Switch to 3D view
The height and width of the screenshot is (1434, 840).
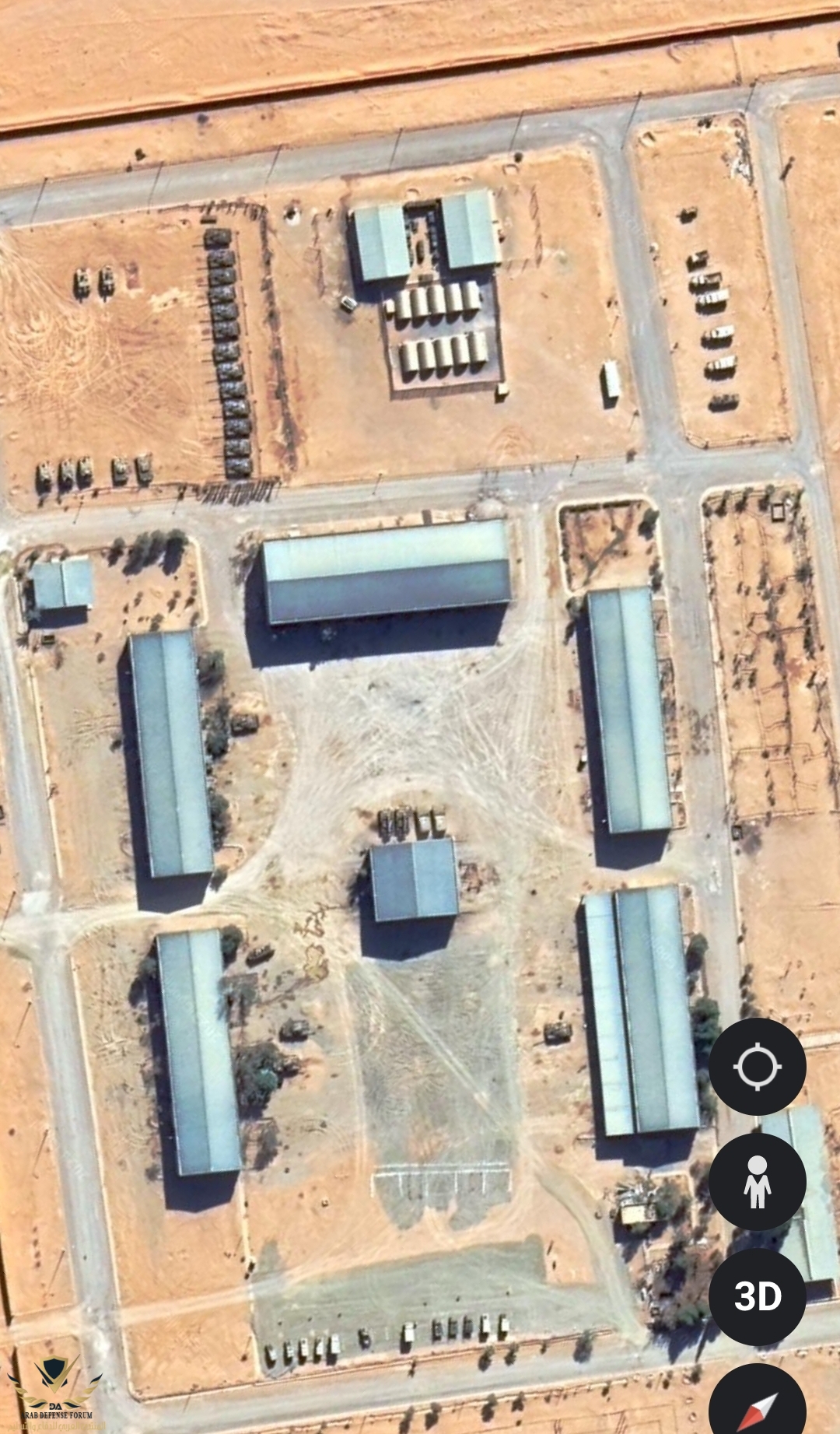point(757,1296)
